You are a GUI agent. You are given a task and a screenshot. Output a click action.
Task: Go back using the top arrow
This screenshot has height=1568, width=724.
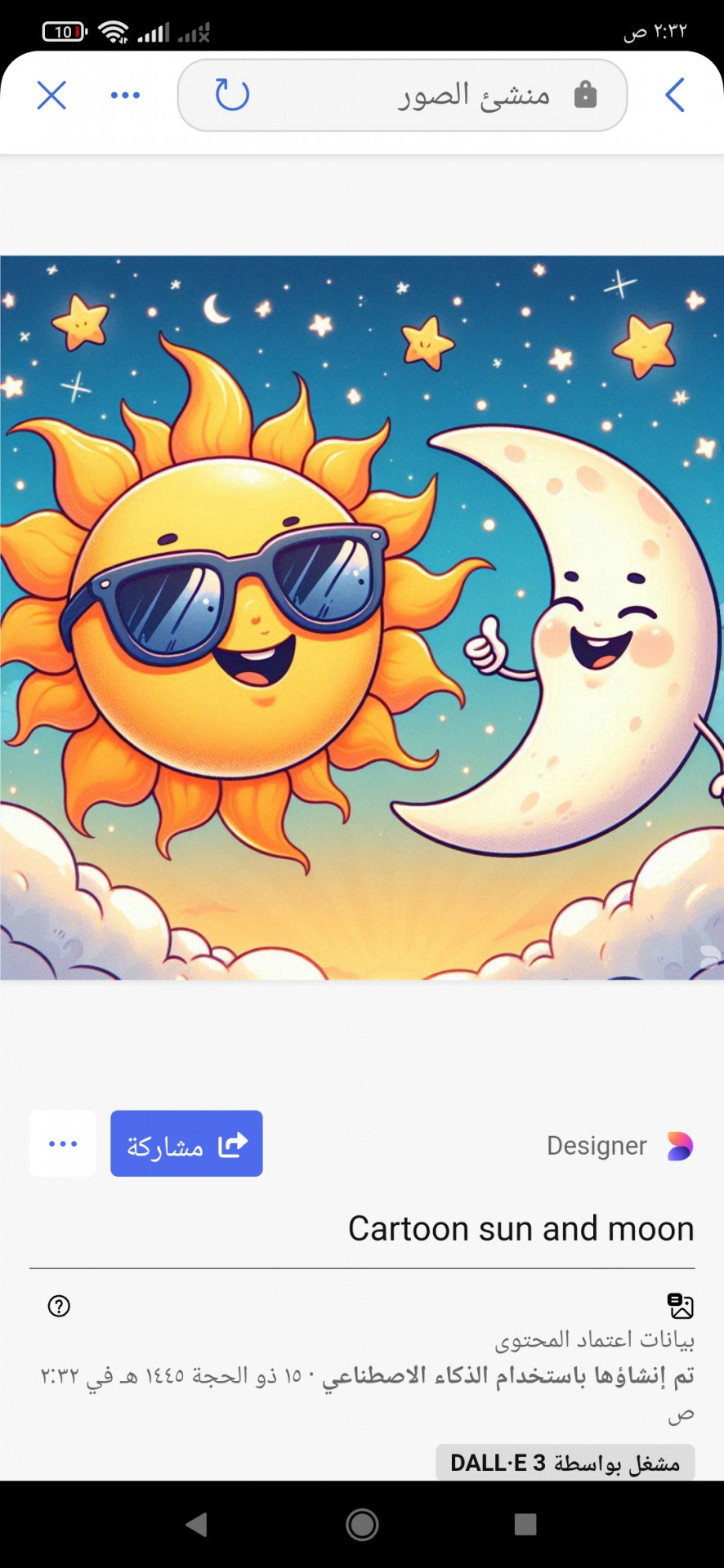coord(674,96)
